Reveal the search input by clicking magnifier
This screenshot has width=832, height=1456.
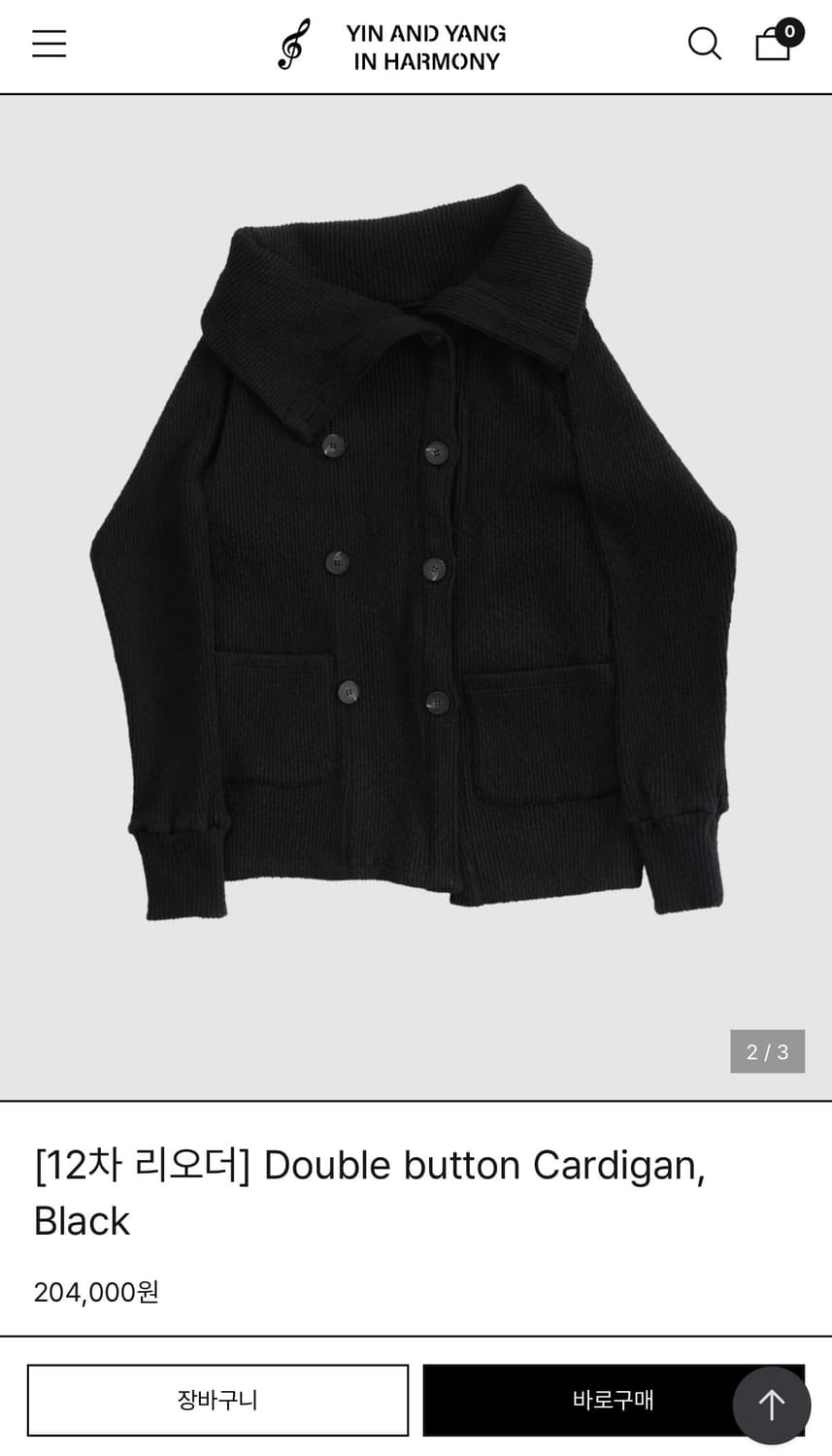[704, 44]
